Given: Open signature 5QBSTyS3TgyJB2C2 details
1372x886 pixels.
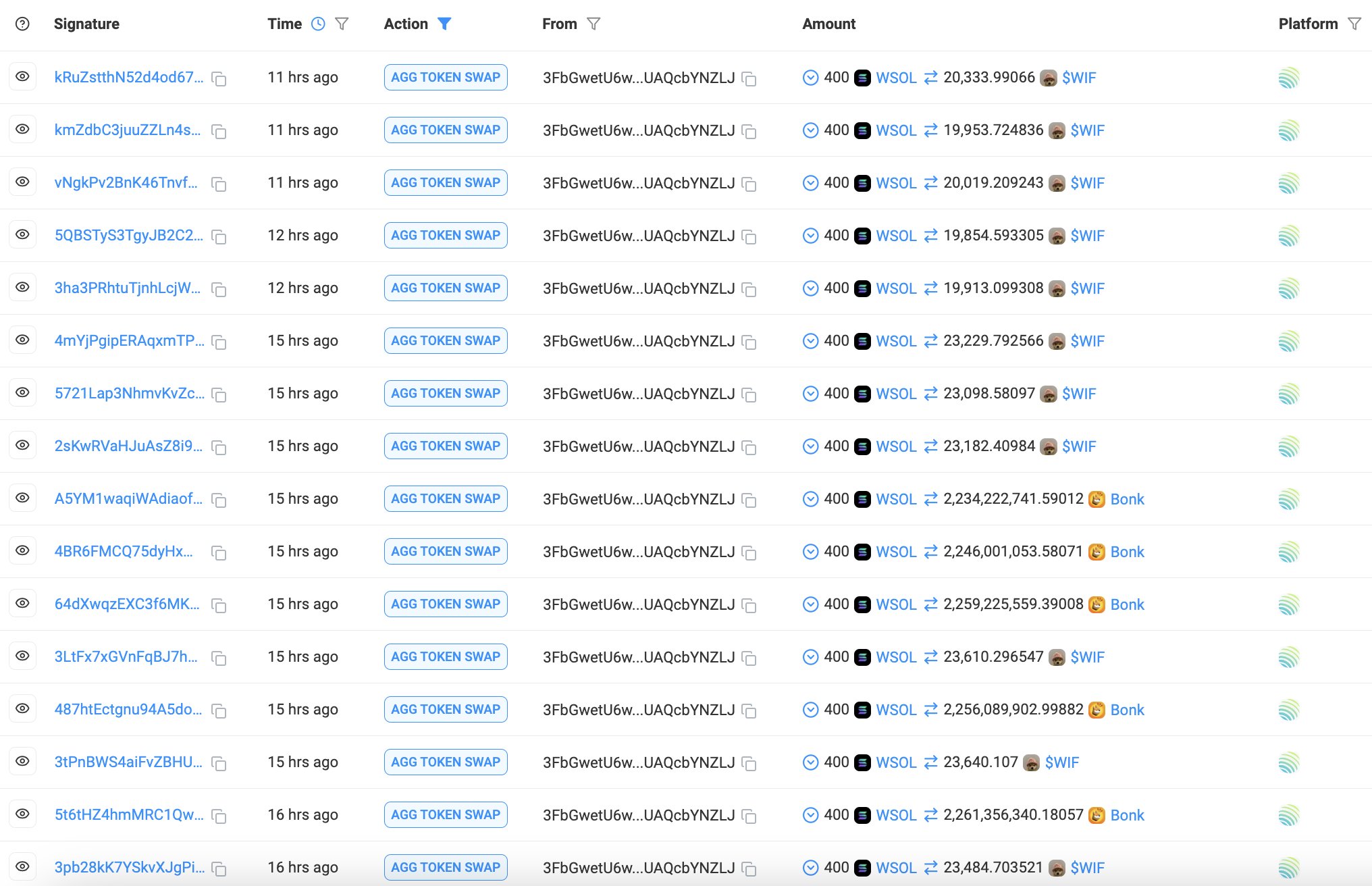Looking at the screenshot, I should coord(128,236).
